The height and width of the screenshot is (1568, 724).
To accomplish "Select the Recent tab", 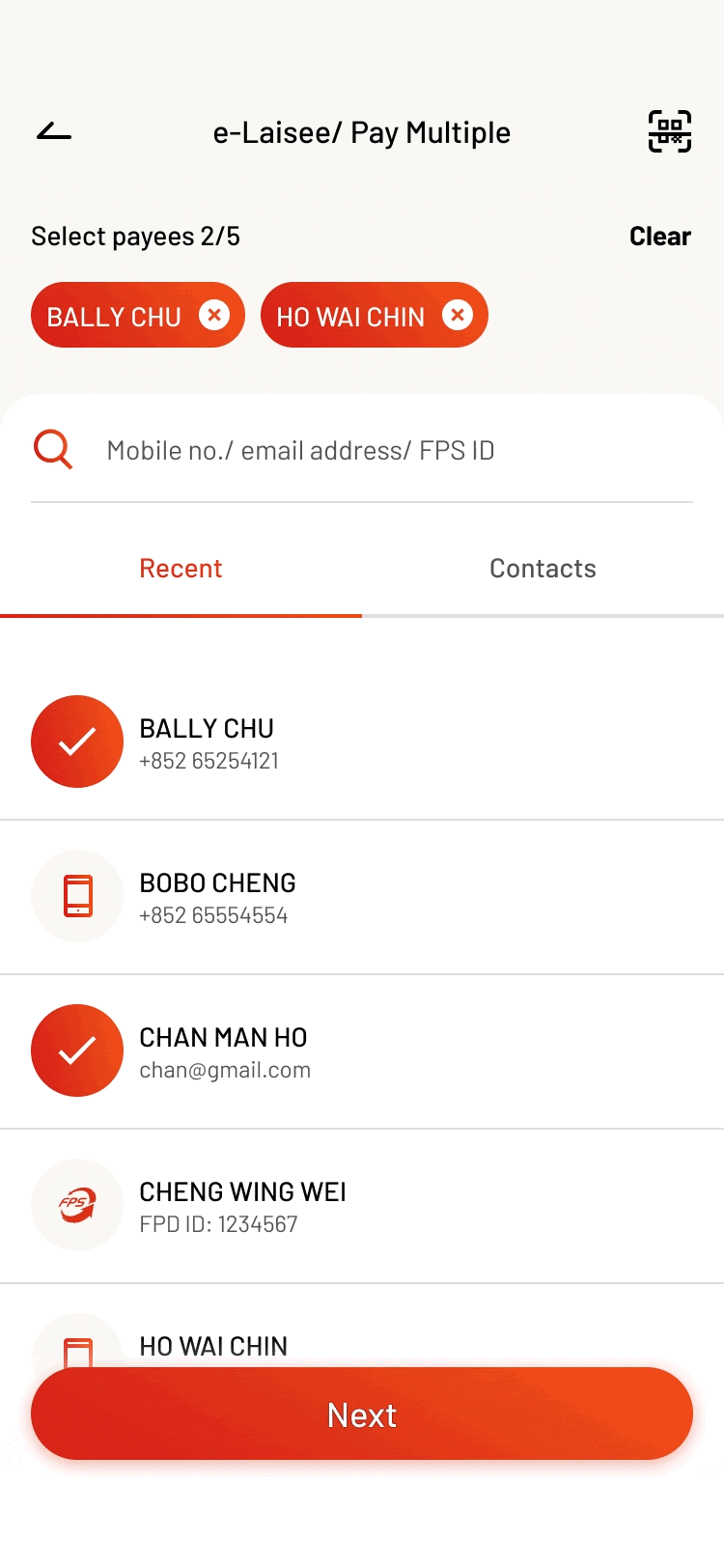I will click(x=181, y=569).
